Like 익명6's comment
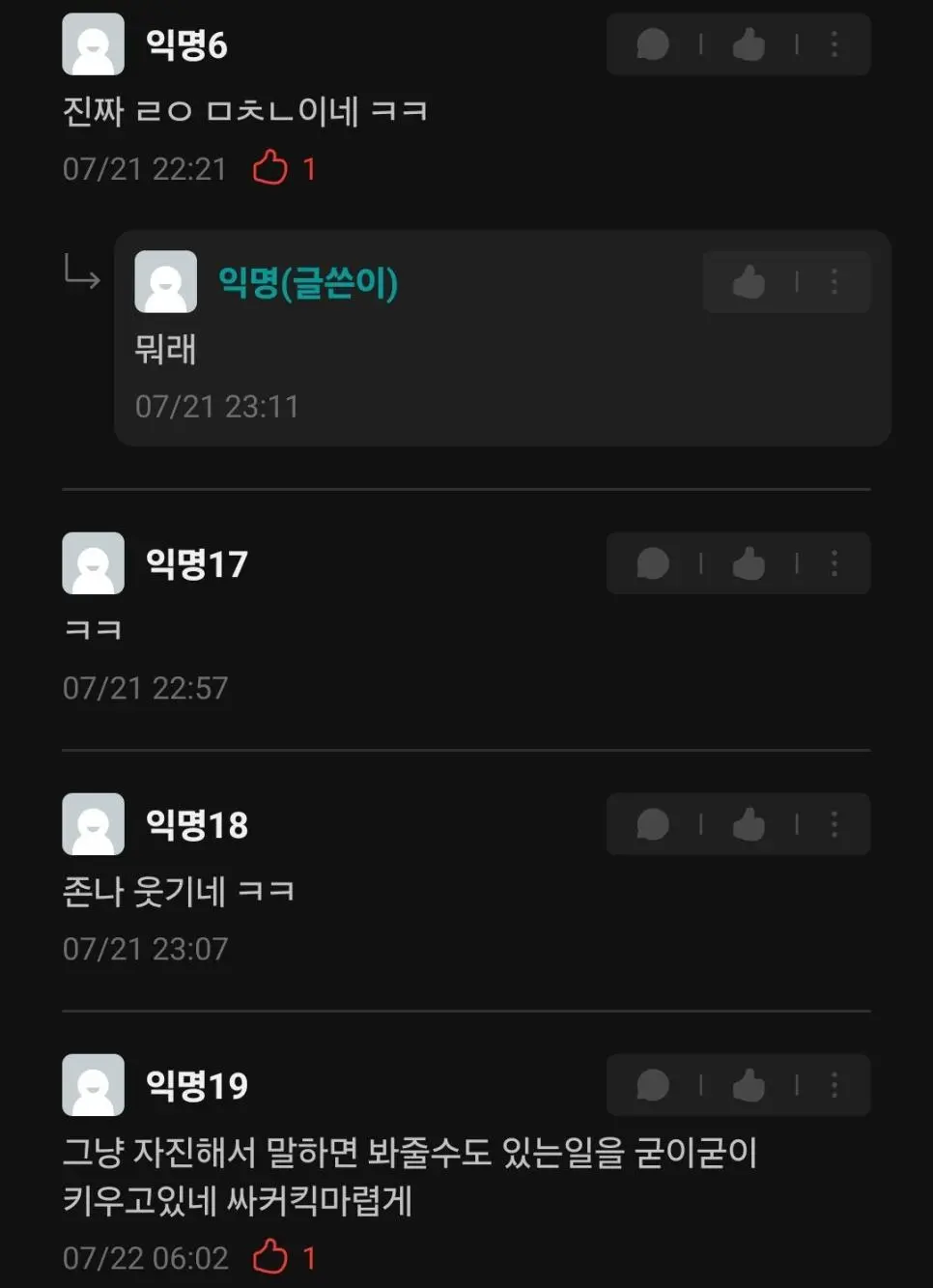Viewport: 933px width, 1288px height. point(749,44)
